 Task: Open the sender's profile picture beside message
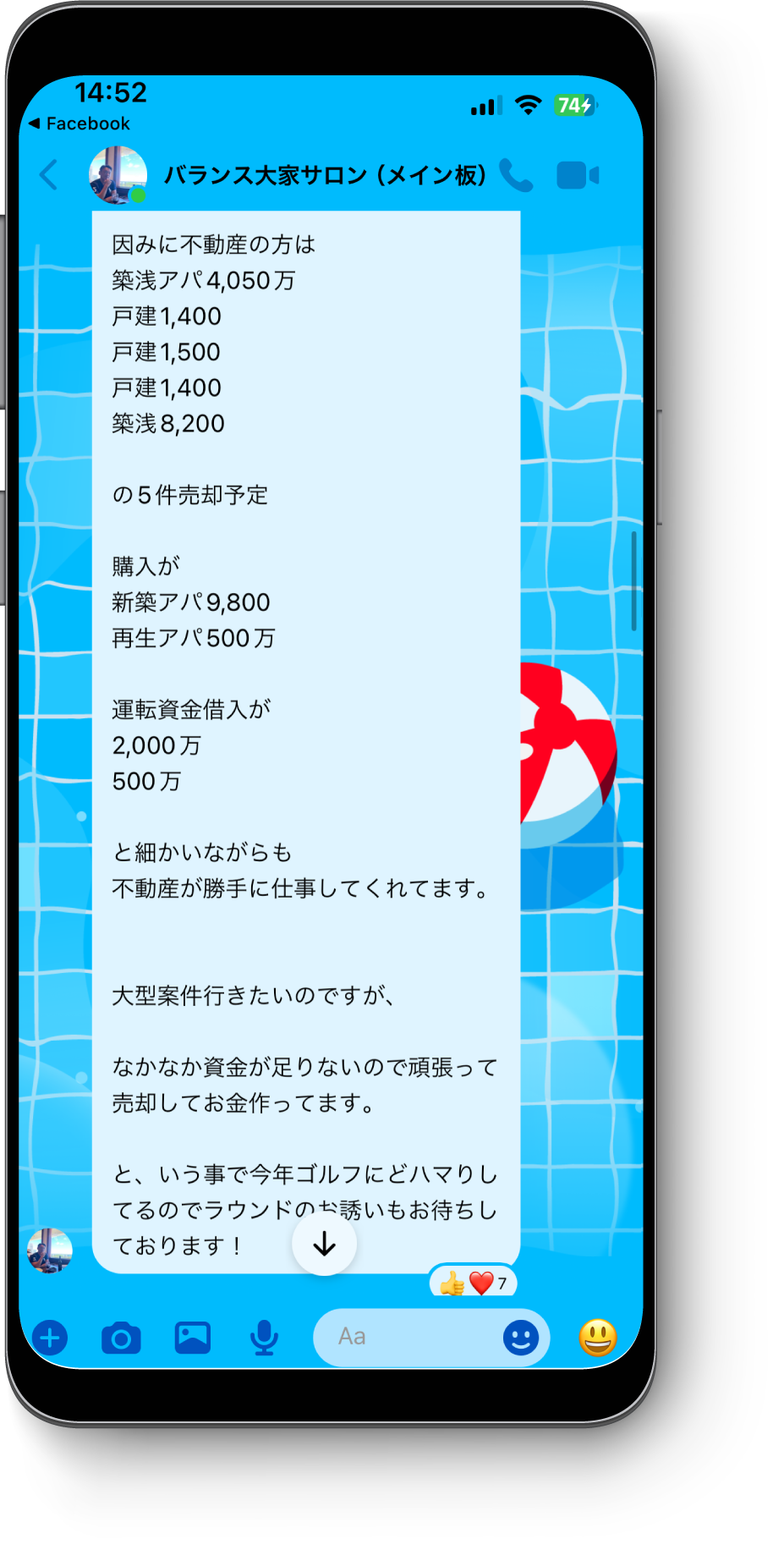(x=50, y=1250)
